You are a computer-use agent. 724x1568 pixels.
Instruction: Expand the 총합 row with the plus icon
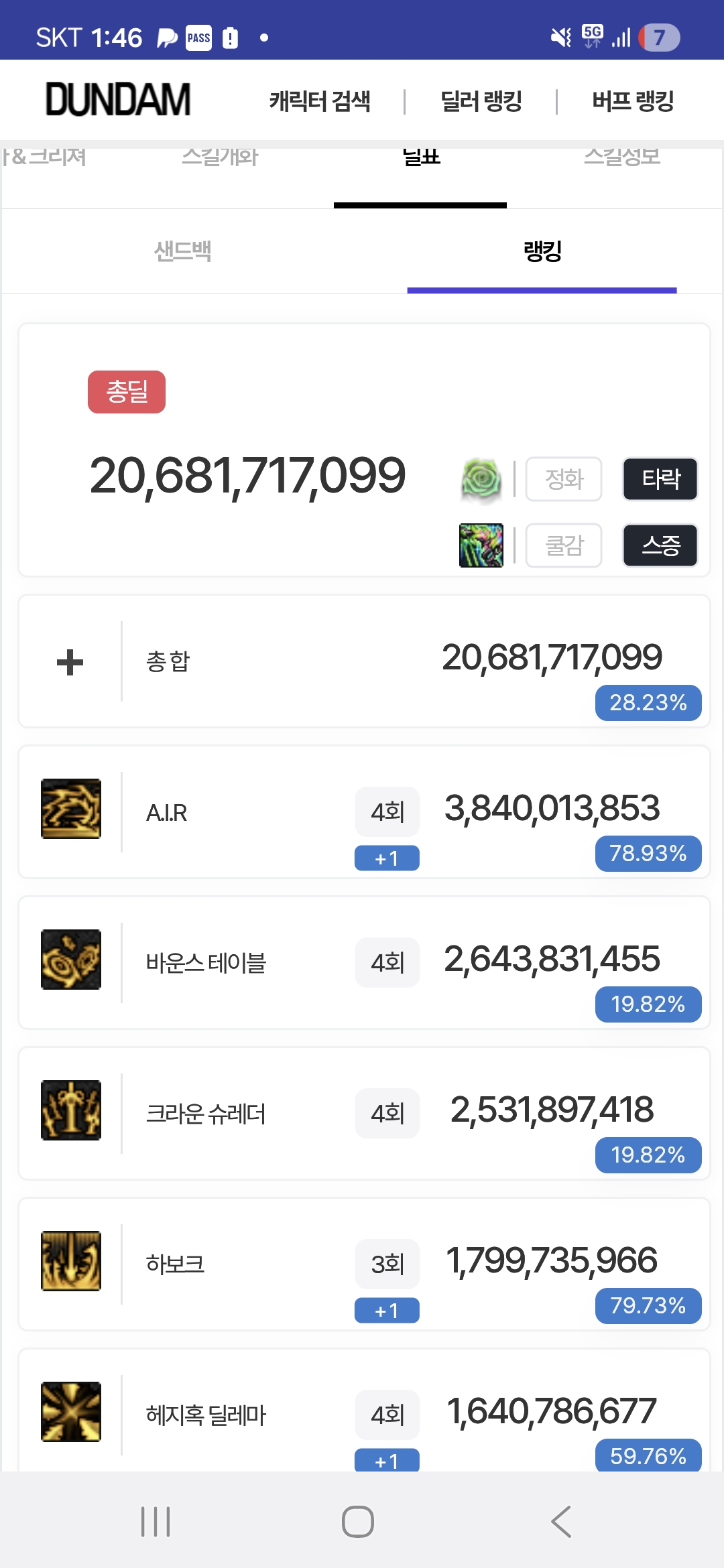point(70,662)
